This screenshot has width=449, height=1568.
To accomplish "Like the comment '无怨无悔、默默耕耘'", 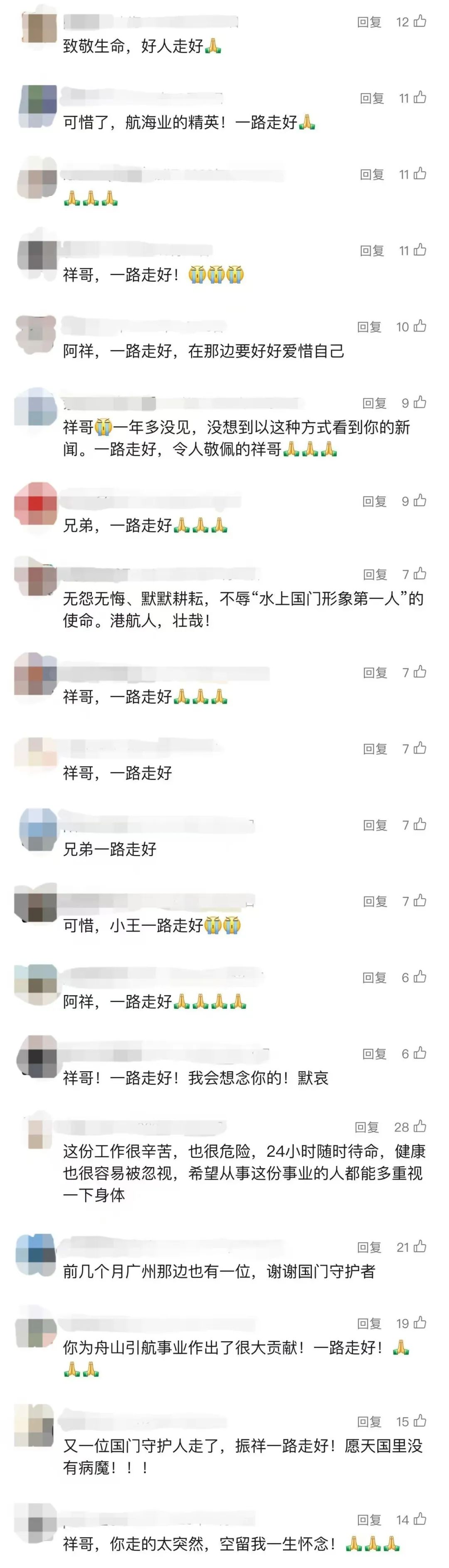I will (420, 574).
